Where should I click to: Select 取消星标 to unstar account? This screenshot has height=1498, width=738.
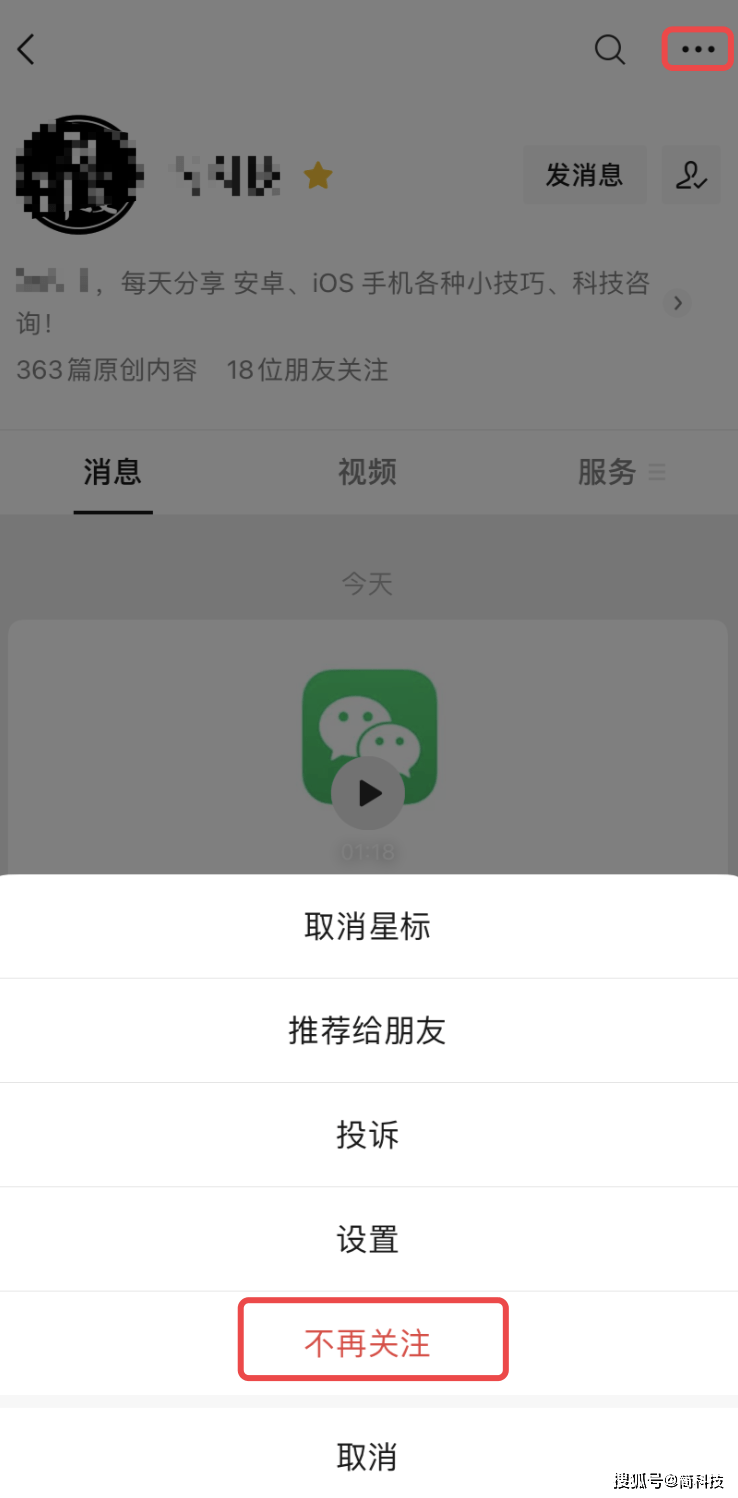367,927
